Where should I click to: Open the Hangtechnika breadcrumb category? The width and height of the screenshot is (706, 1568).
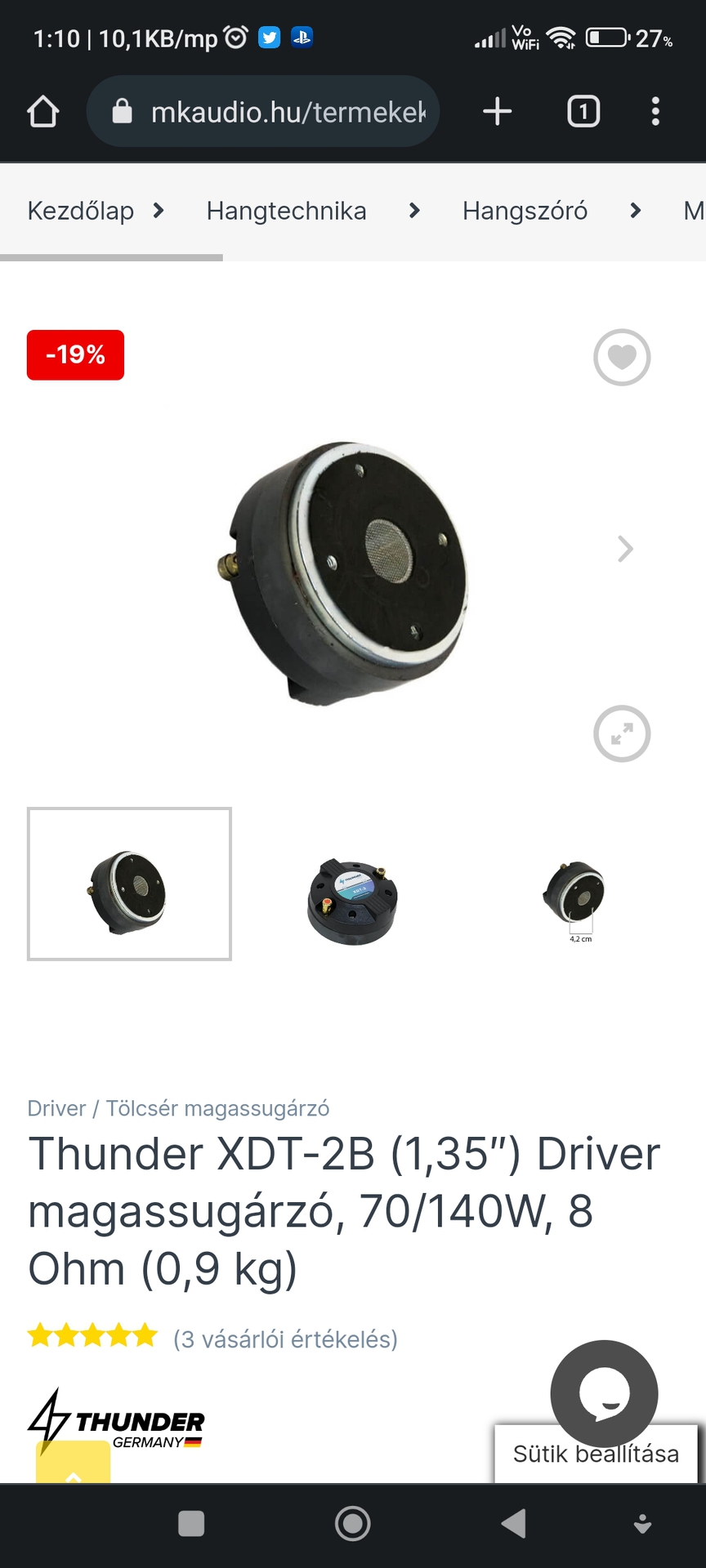pyautogui.click(x=286, y=211)
